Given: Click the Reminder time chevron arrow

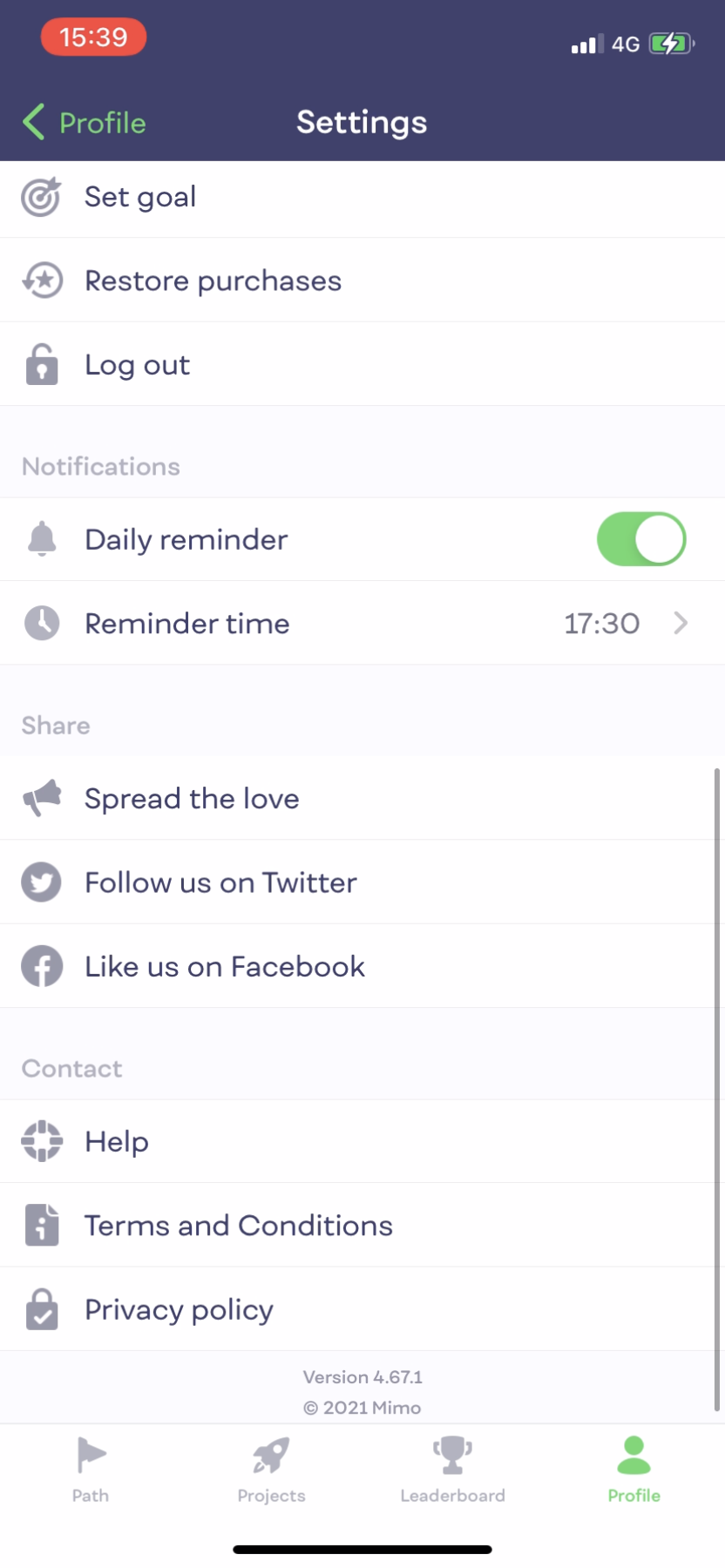Looking at the screenshot, I should pyautogui.click(x=681, y=623).
